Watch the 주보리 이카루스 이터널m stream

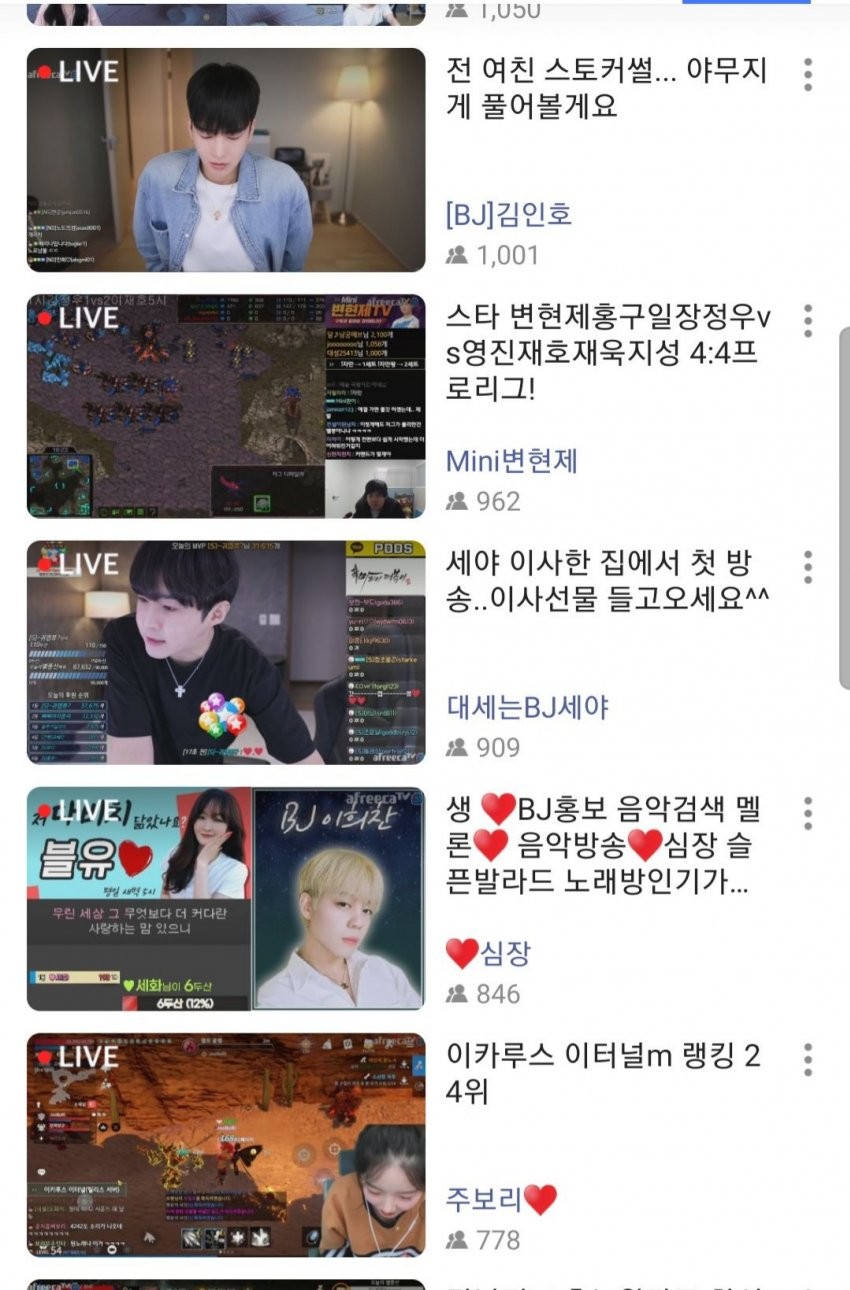(x=226, y=1145)
